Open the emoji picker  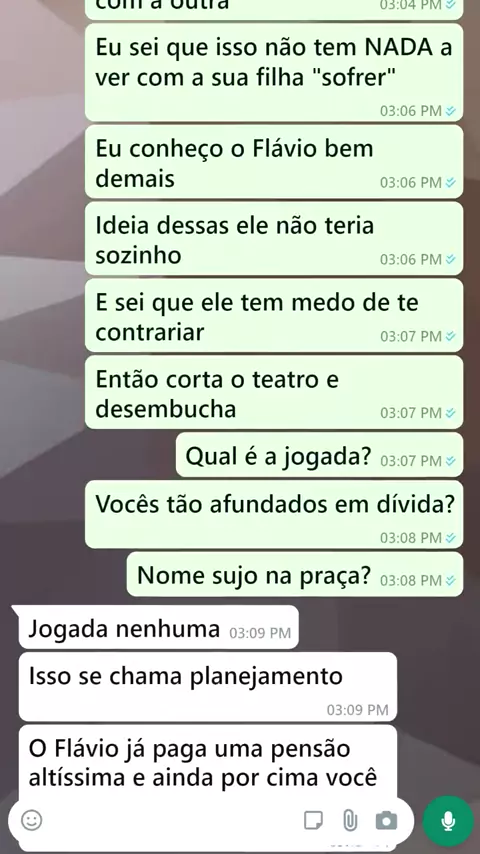tap(32, 820)
